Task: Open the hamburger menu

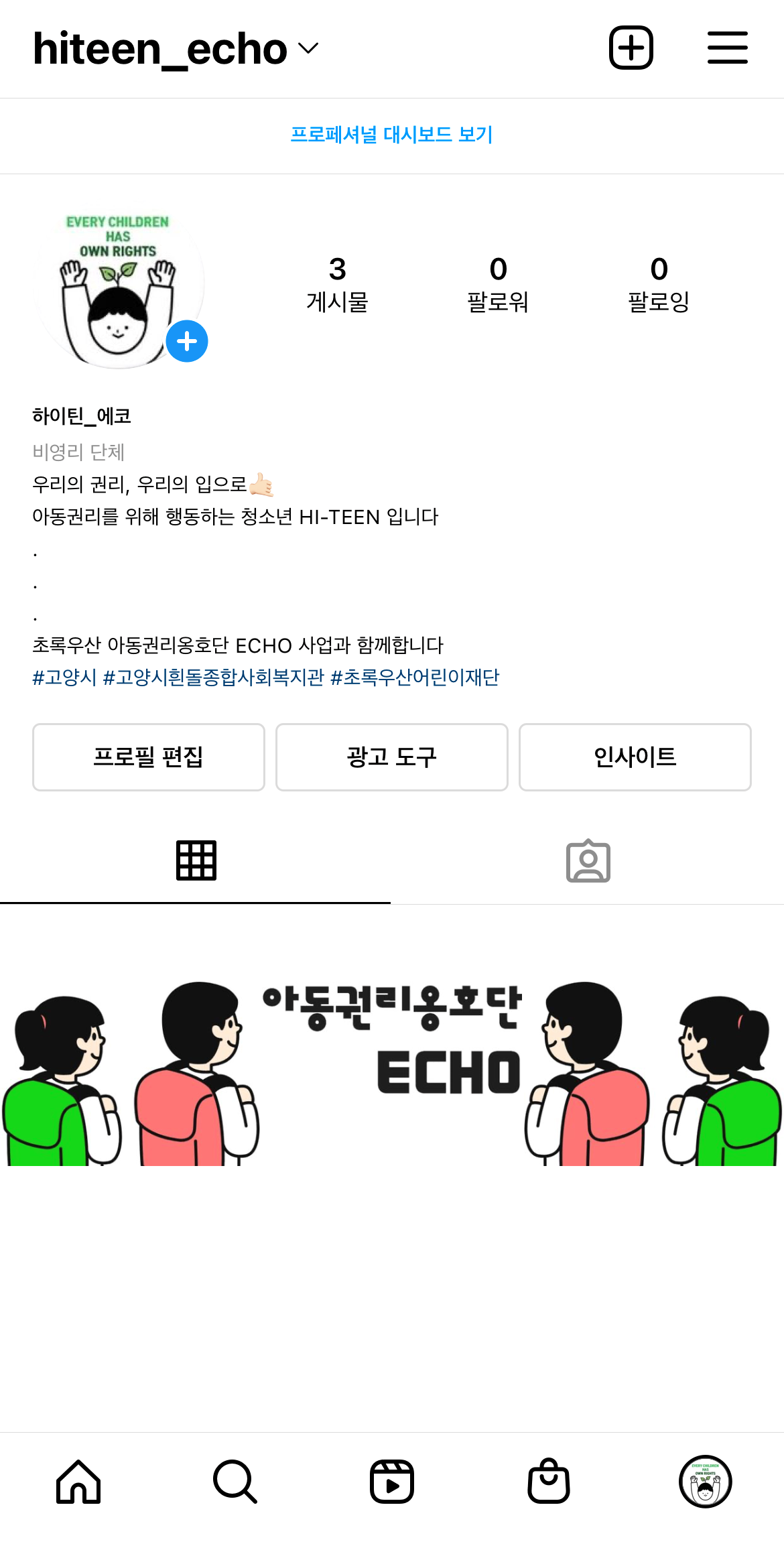Action: coord(727,48)
